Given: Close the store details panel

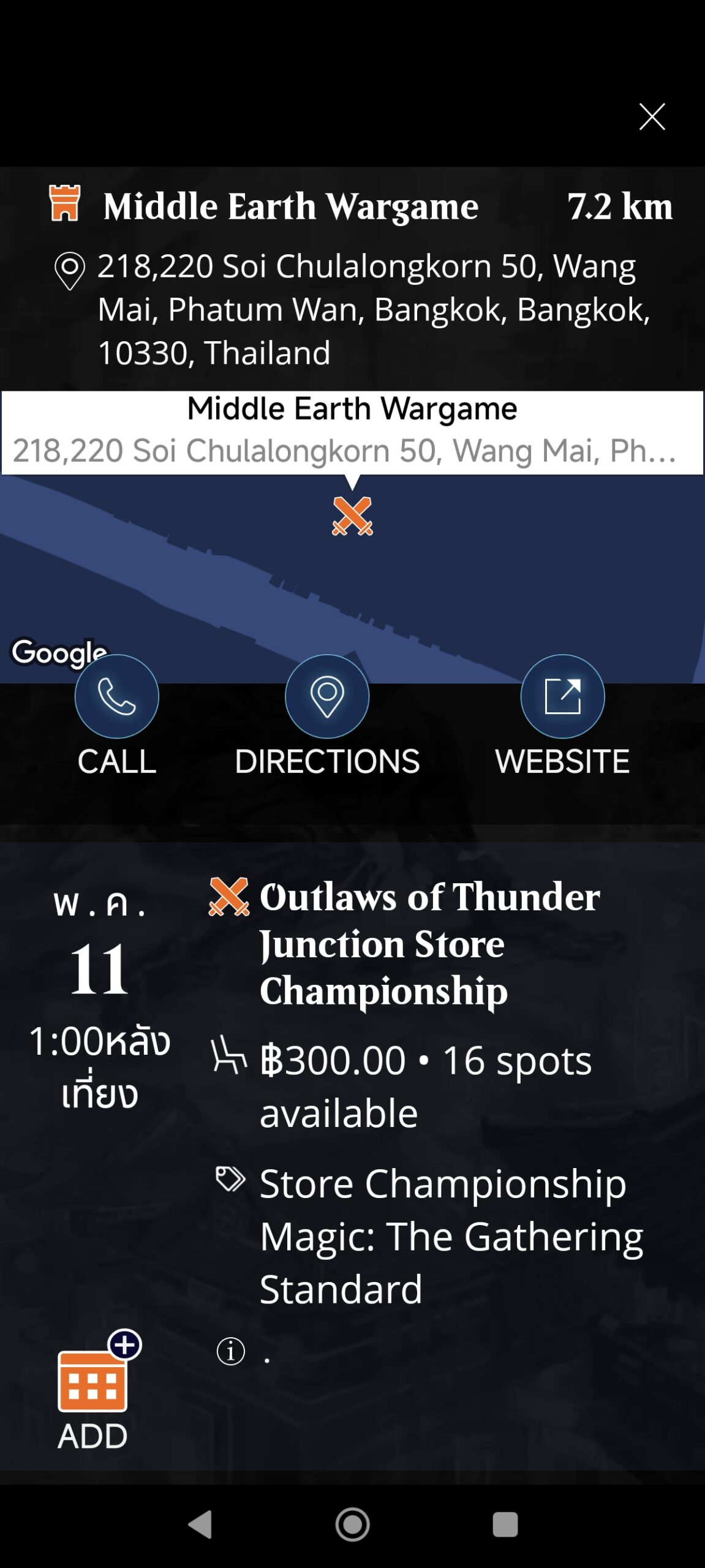Looking at the screenshot, I should [x=652, y=116].
